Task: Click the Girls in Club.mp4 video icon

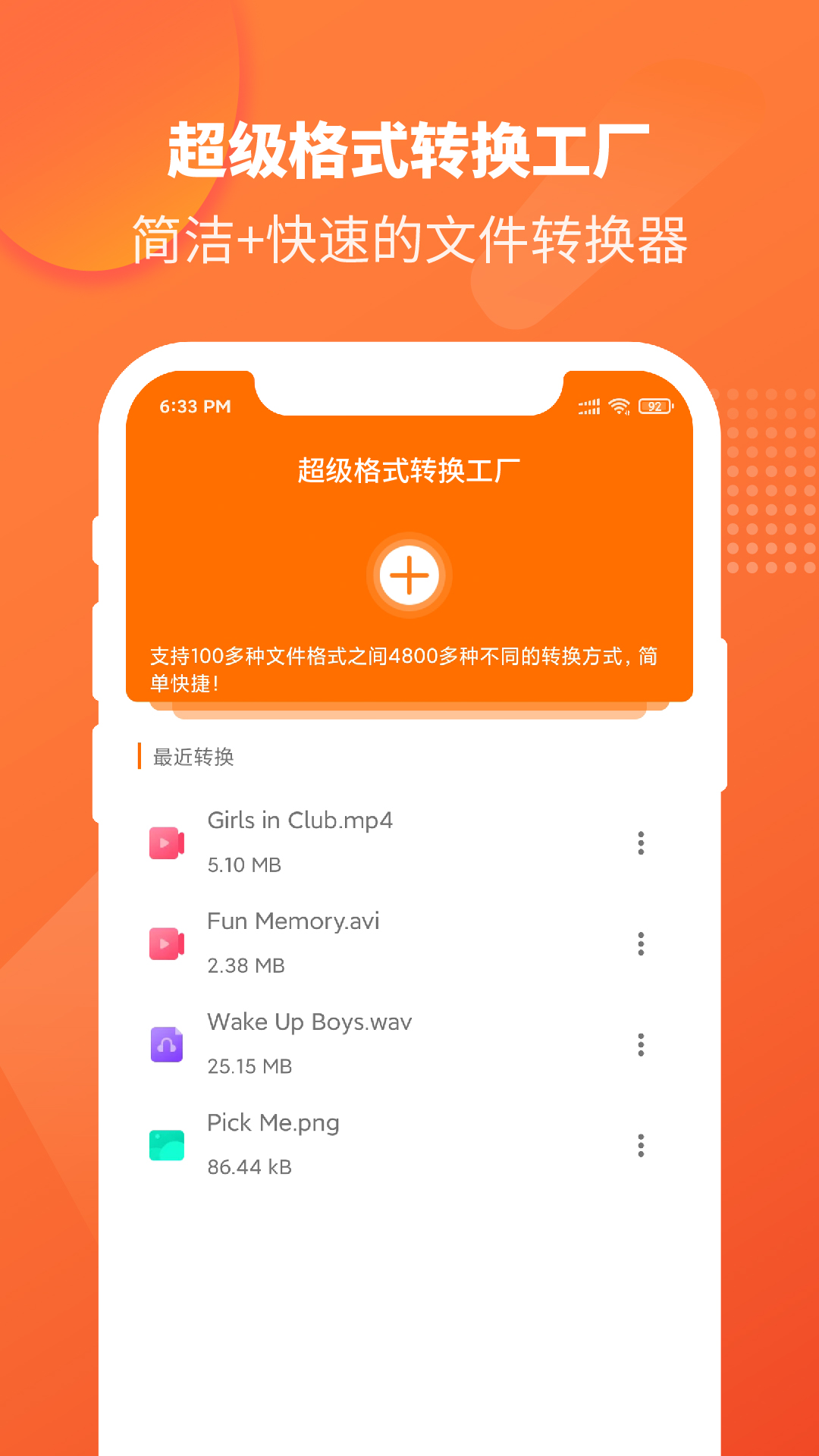Action: 166,842
